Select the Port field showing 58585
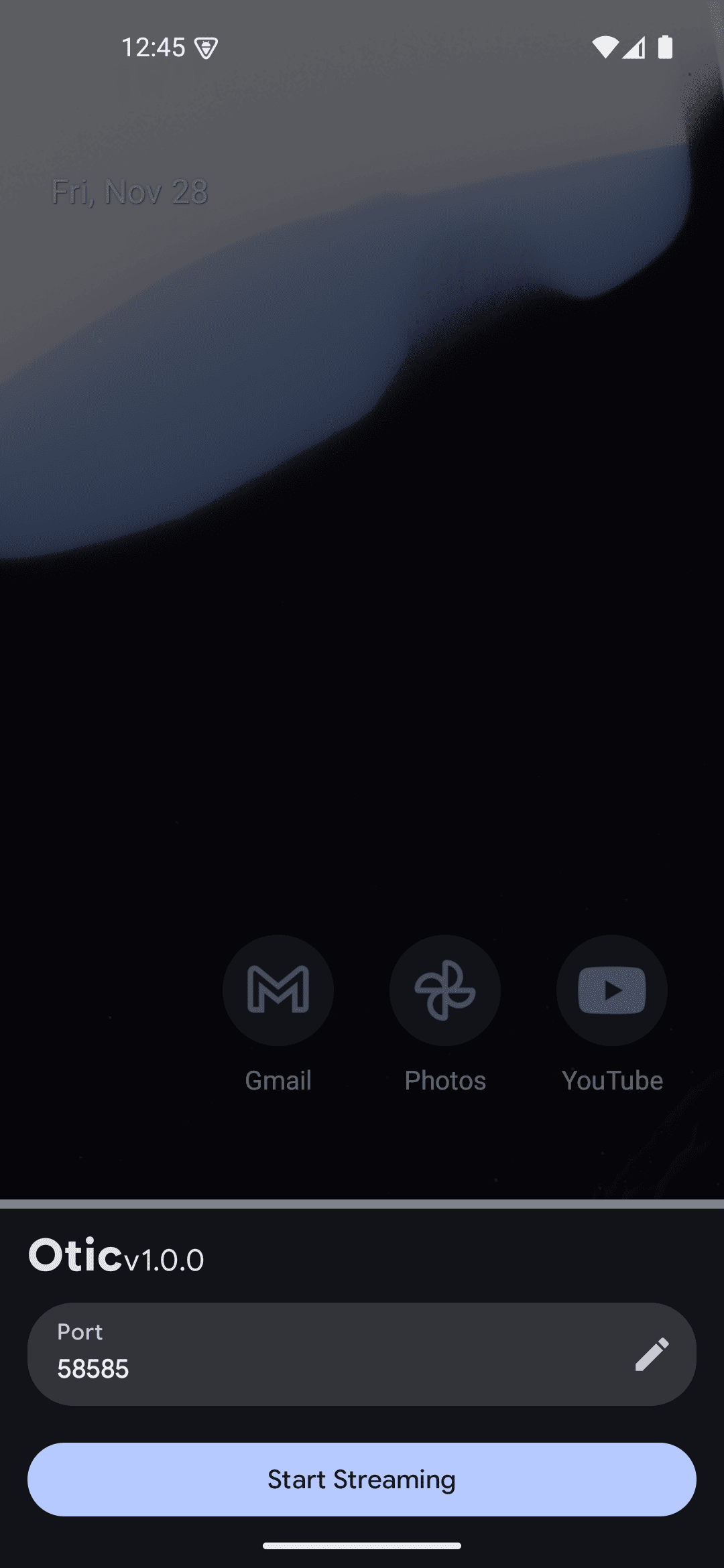724x1568 pixels. pyautogui.click(x=322, y=1354)
